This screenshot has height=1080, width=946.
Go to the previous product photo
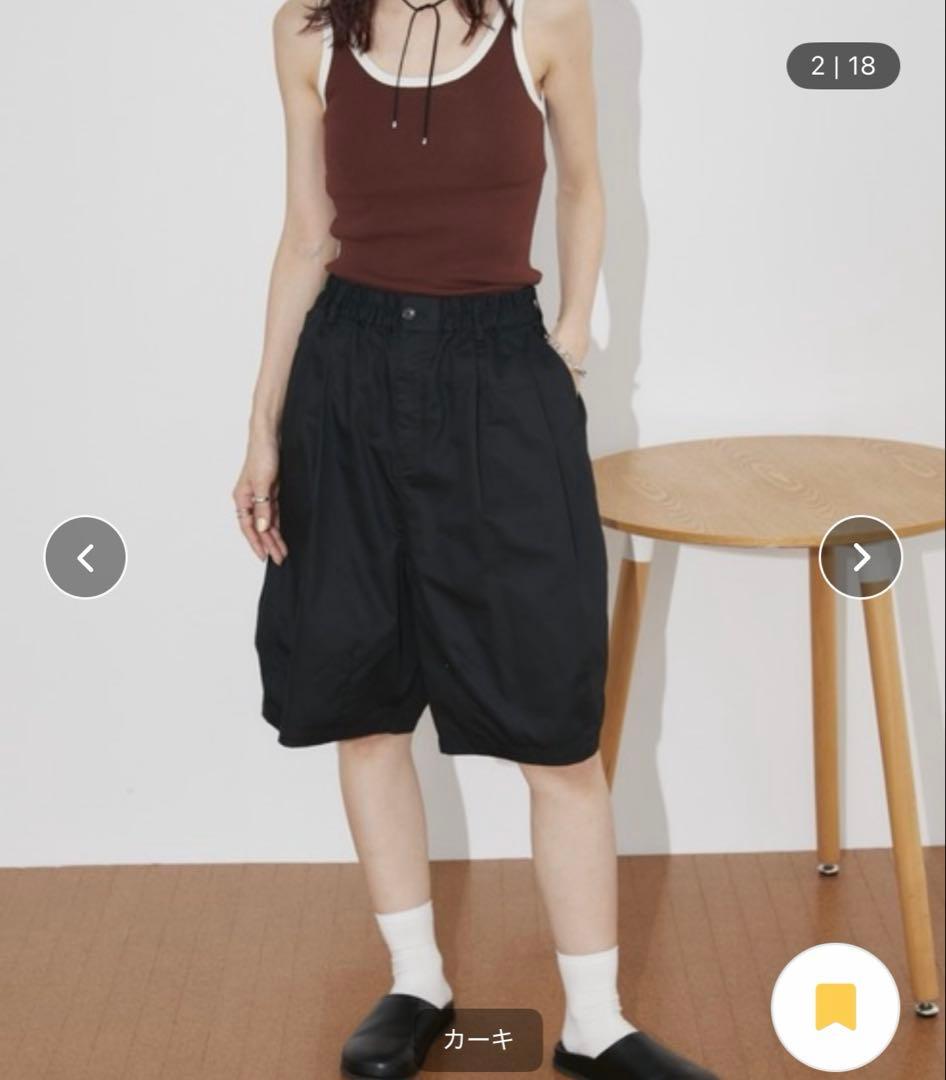pyautogui.click(x=85, y=557)
